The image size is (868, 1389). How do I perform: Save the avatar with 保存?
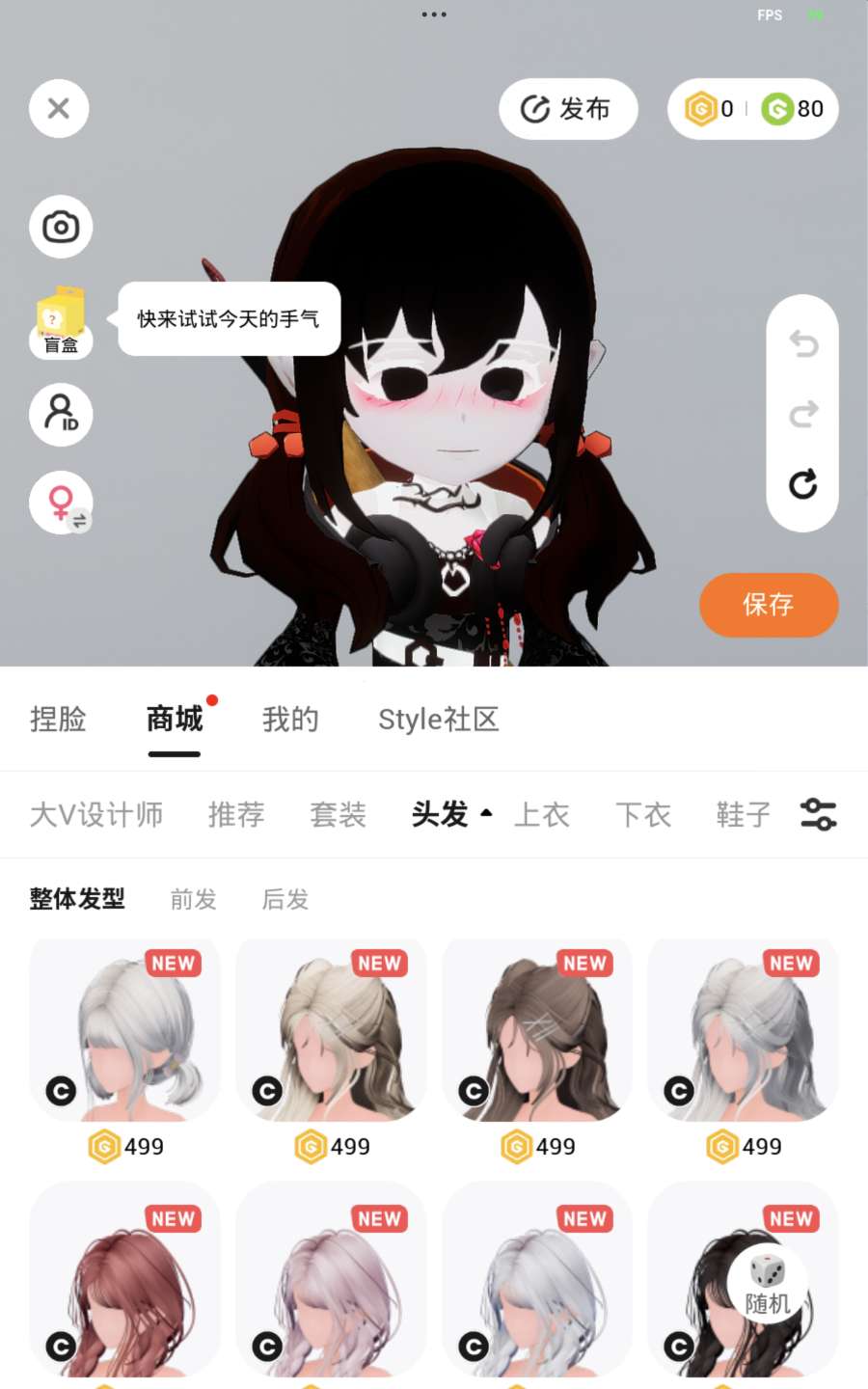[768, 605]
